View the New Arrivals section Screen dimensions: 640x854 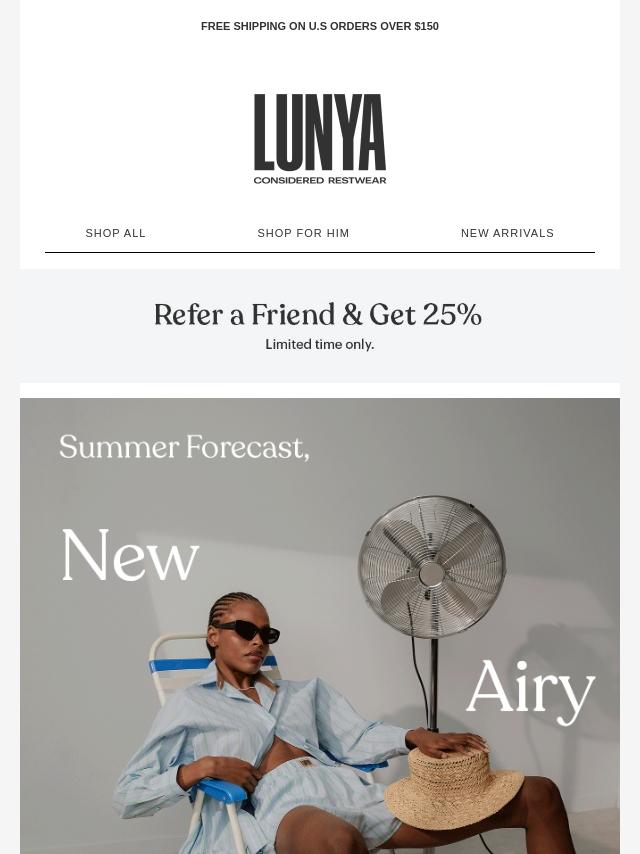(507, 233)
